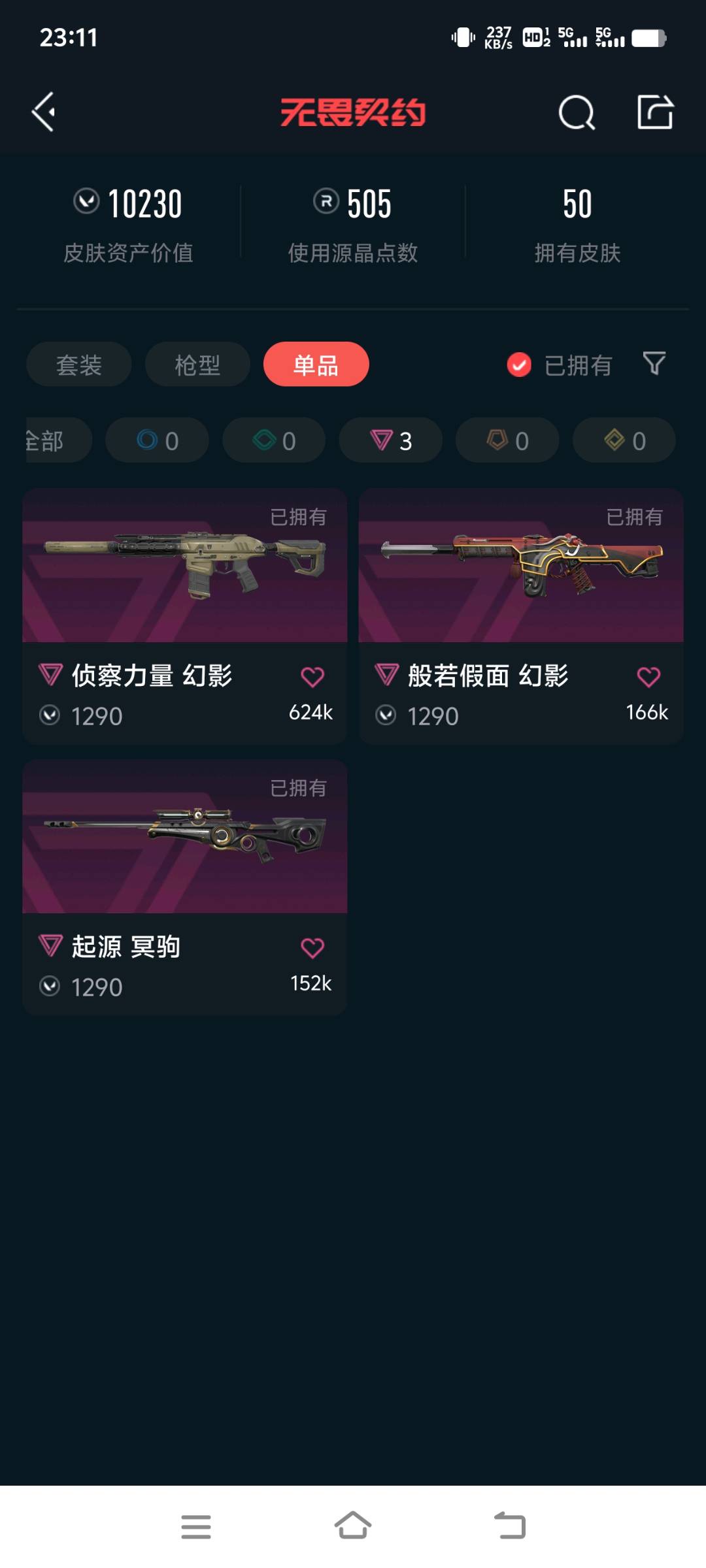706x1568 pixels.
Task: Filter by blue circle tier chip
Action: pos(158,440)
